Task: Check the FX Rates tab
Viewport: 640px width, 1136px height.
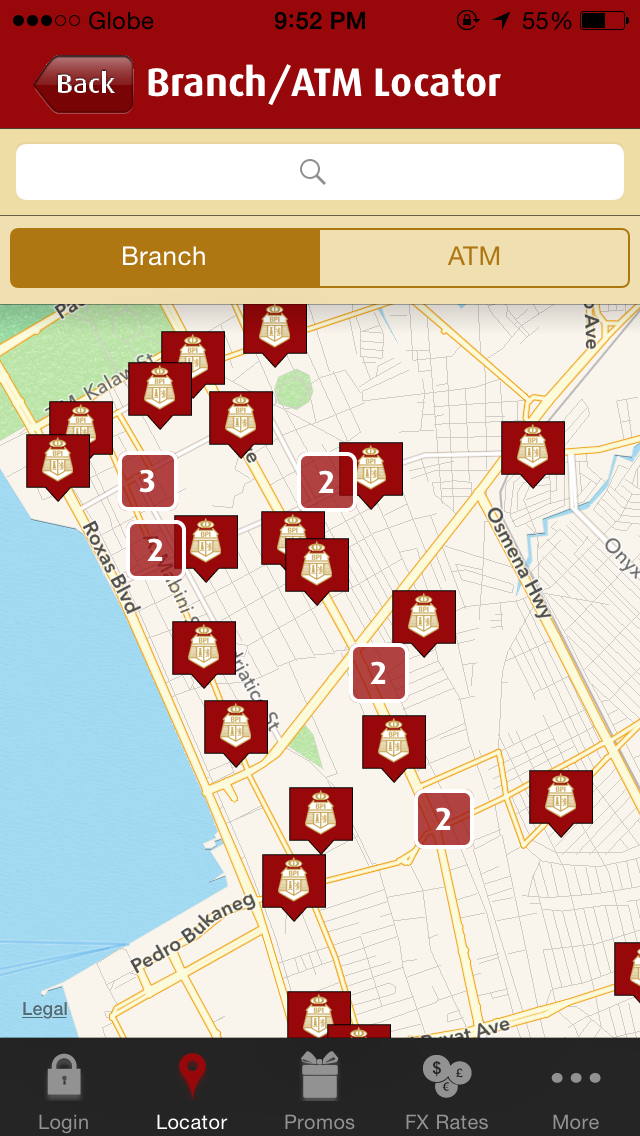Action: pyautogui.click(x=447, y=1092)
